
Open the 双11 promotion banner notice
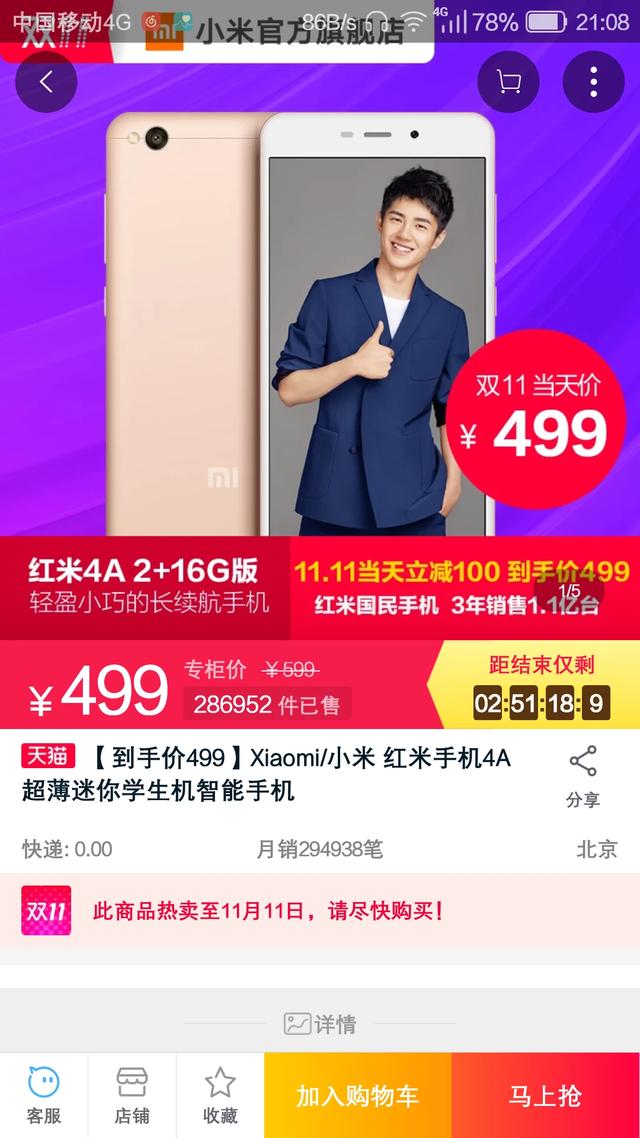[320, 911]
